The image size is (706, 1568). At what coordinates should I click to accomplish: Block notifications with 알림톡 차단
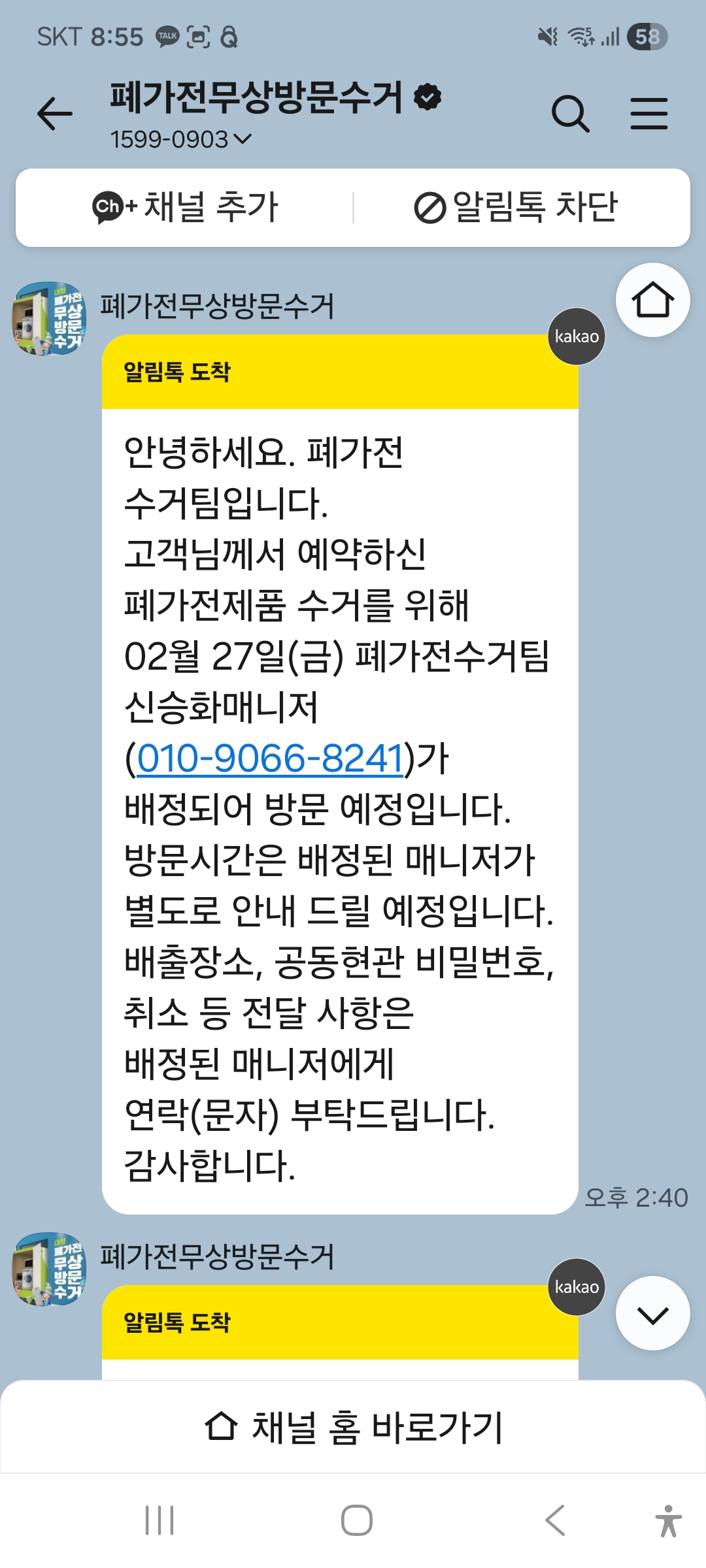click(x=516, y=207)
